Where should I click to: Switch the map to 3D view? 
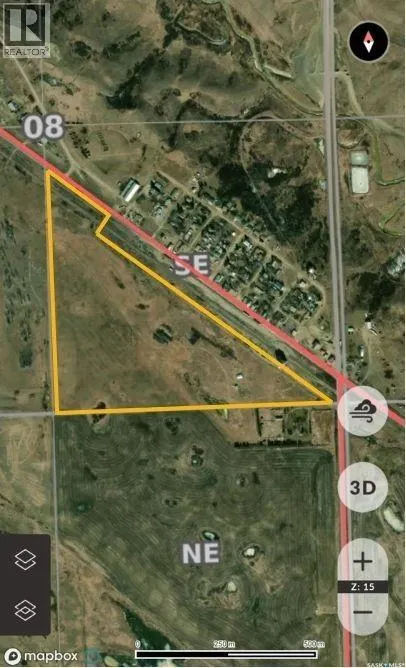click(x=363, y=487)
